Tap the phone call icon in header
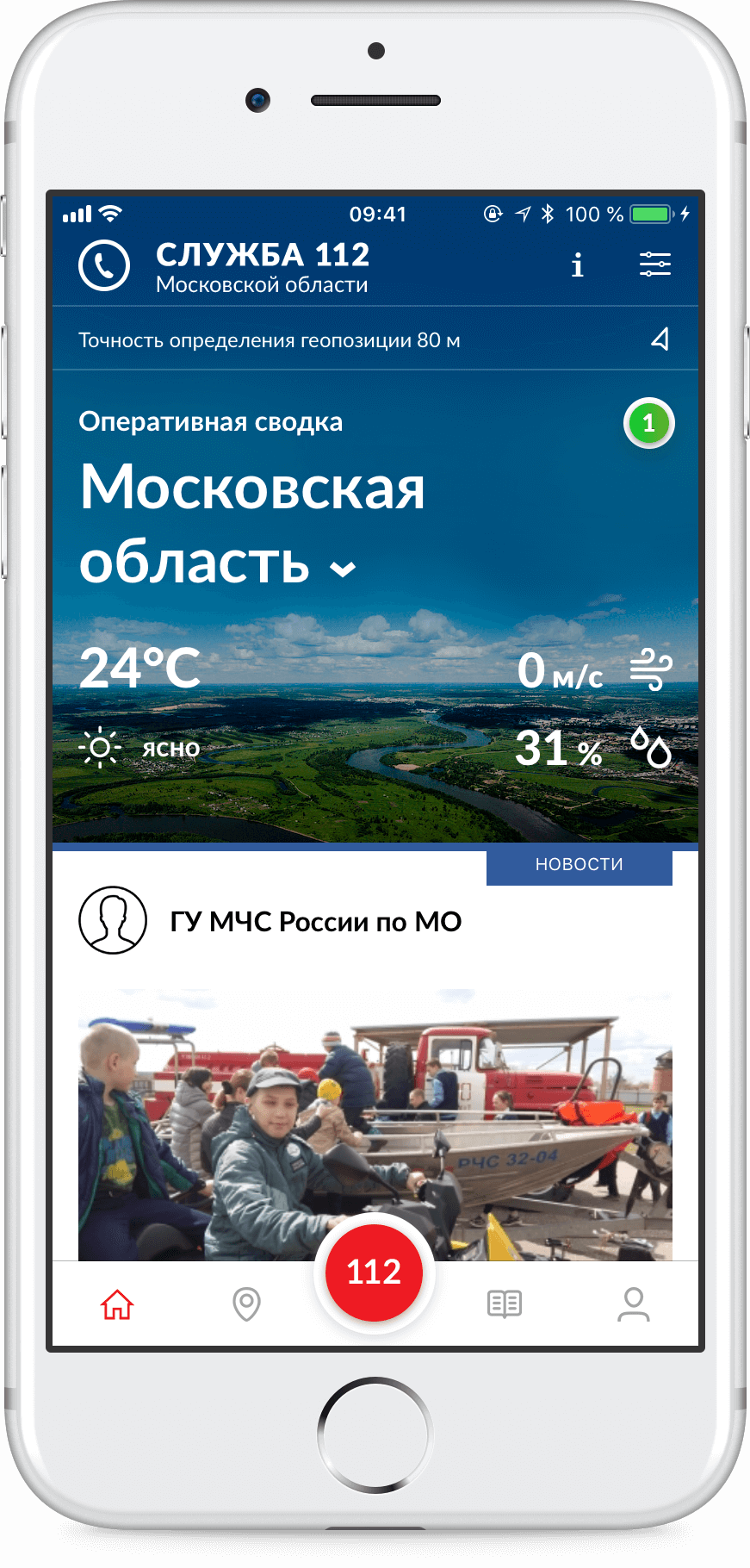Image resolution: width=750 pixels, height=1568 pixels. [x=104, y=265]
